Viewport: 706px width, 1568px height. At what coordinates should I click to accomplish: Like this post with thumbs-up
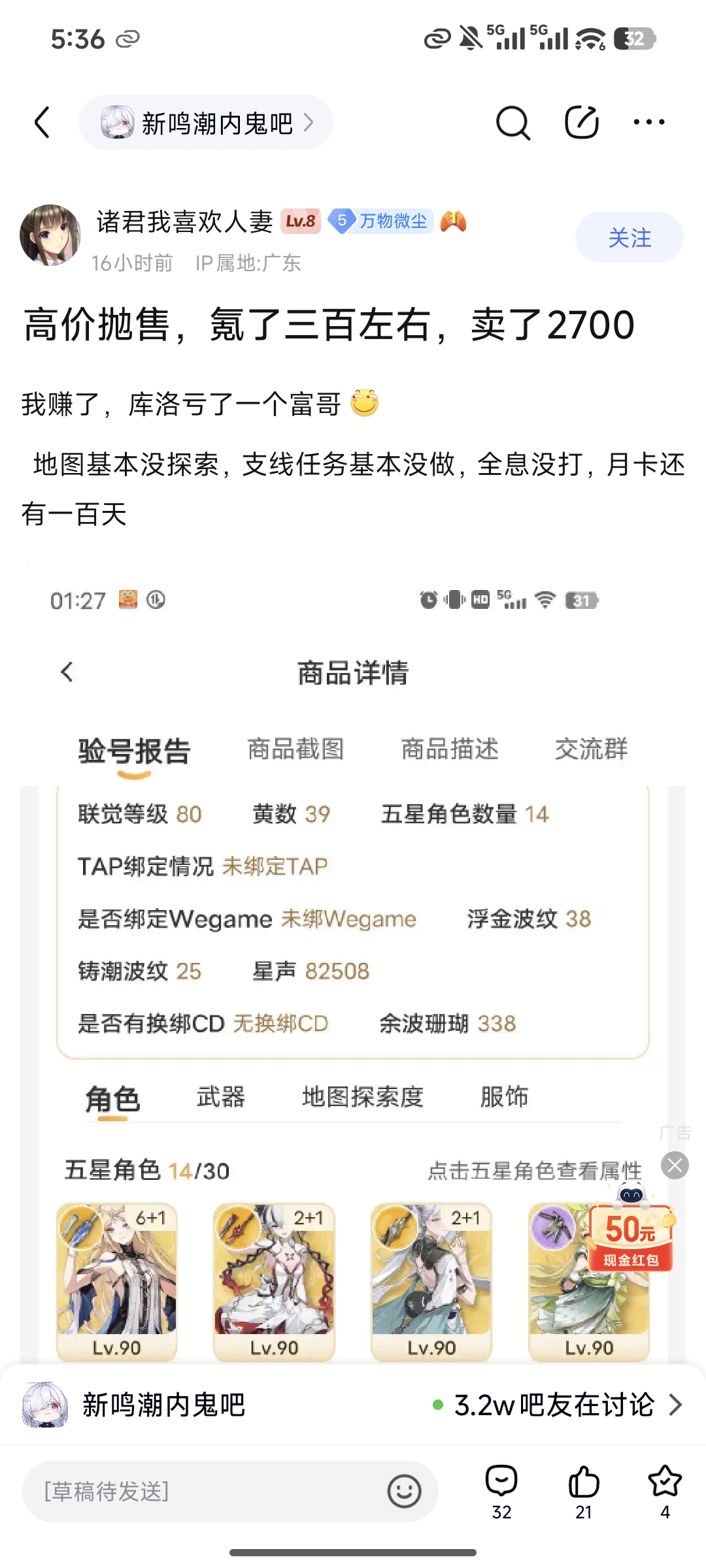pos(583,1490)
